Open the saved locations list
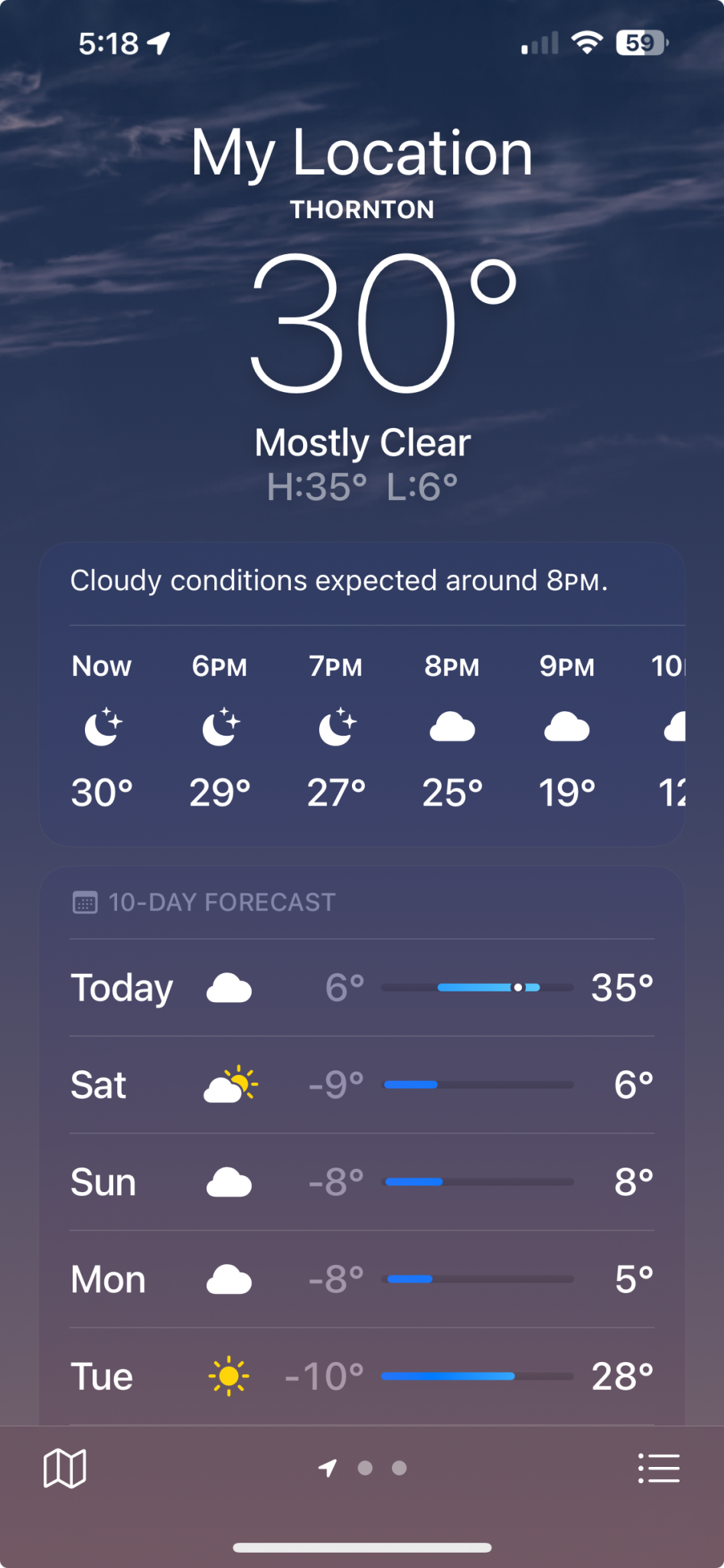Image resolution: width=724 pixels, height=1568 pixels. 658,1468
